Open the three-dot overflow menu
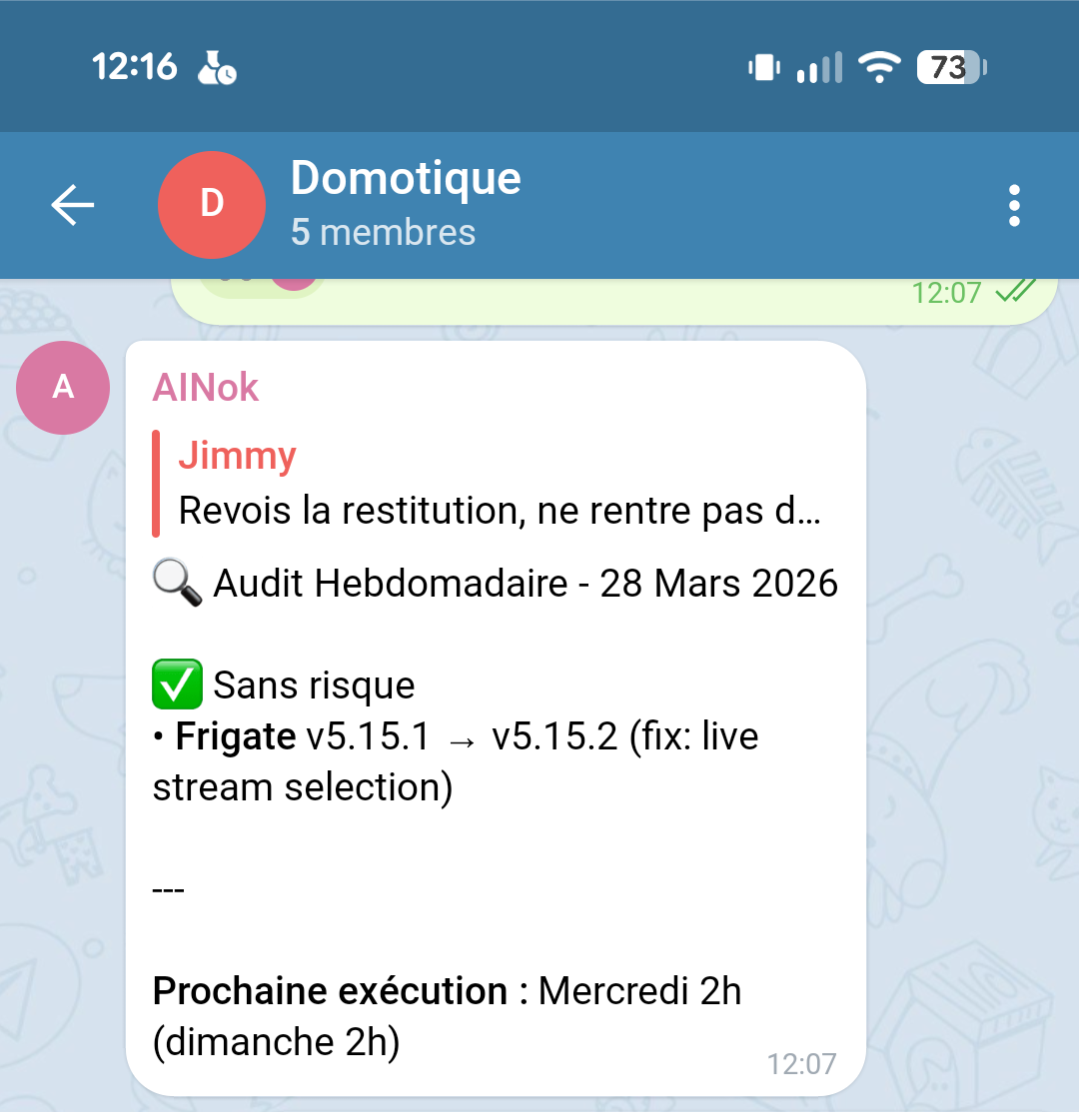The width and height of the screenshot is (1079, 1112). pyautogui.click(x=1014, y=206)
